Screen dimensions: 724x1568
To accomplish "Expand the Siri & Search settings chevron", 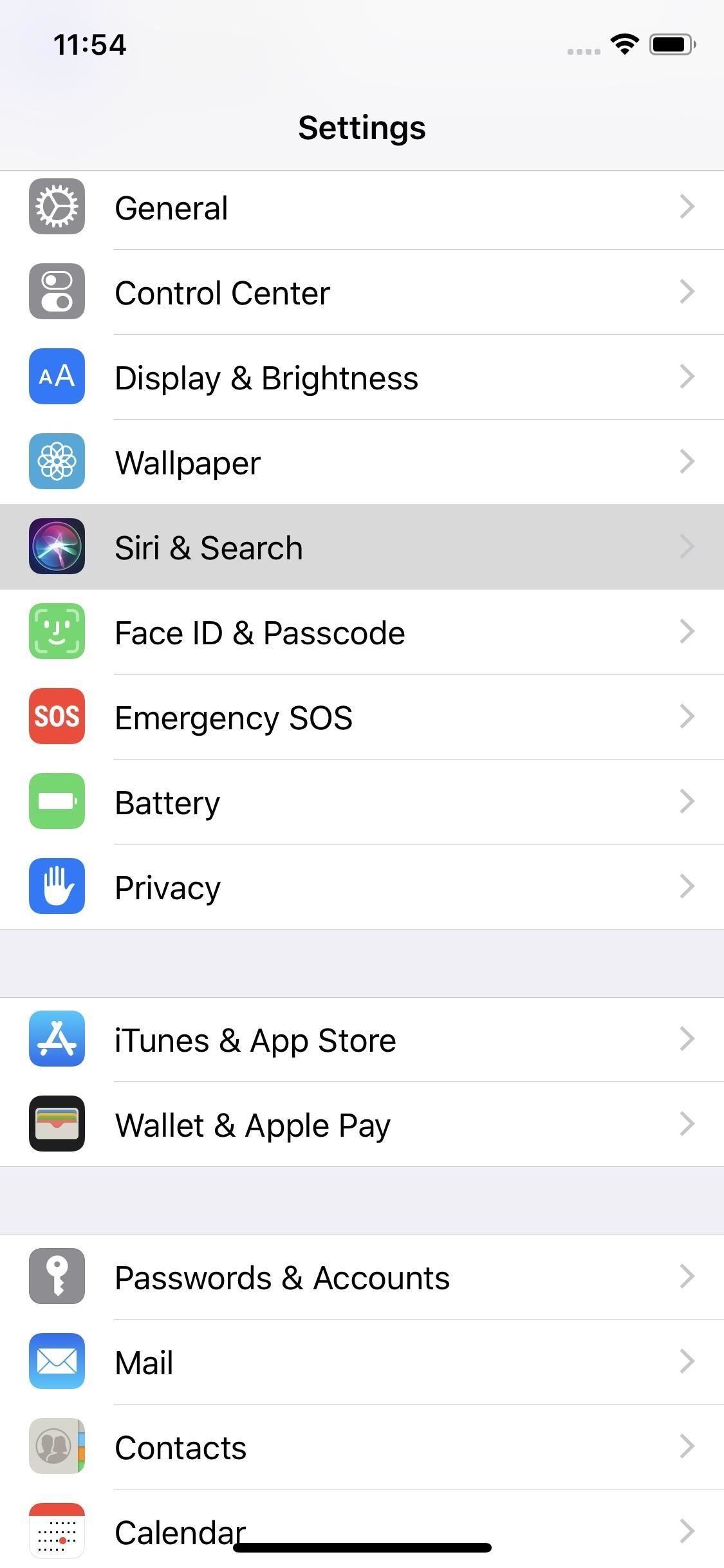I will 688,546.
